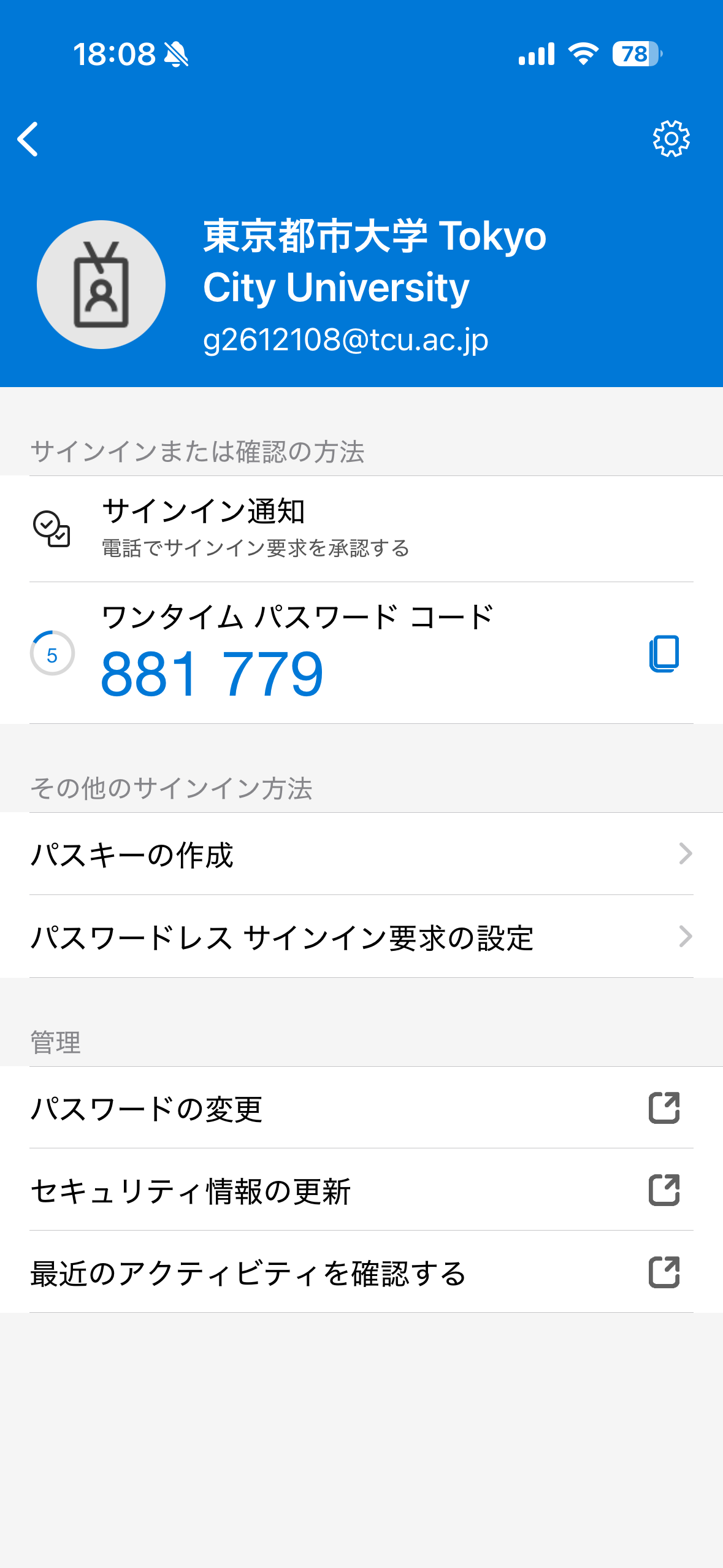Viewport: 723px width, 1568px height.
Task: Copy the one-time password code
Action: point(664,654)
